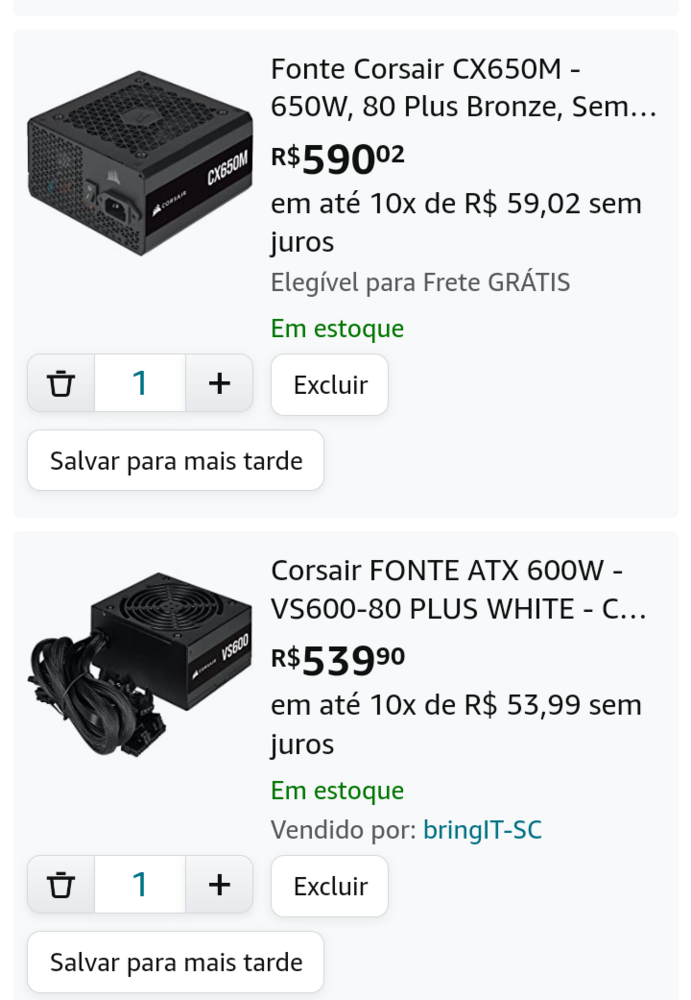Image resolution: width=691 pixels, height=1000 pixels.
Task: Tap the trash icon for Corsair CX650M
Action: tap(61, 383)
